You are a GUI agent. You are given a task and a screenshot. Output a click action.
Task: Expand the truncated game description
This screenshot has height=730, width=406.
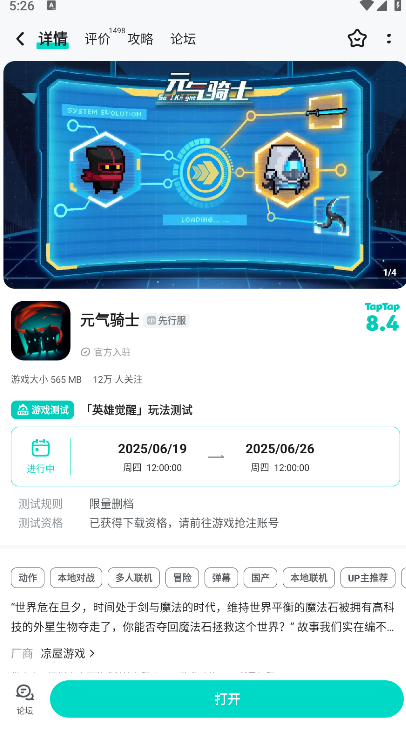coord(203,617)
